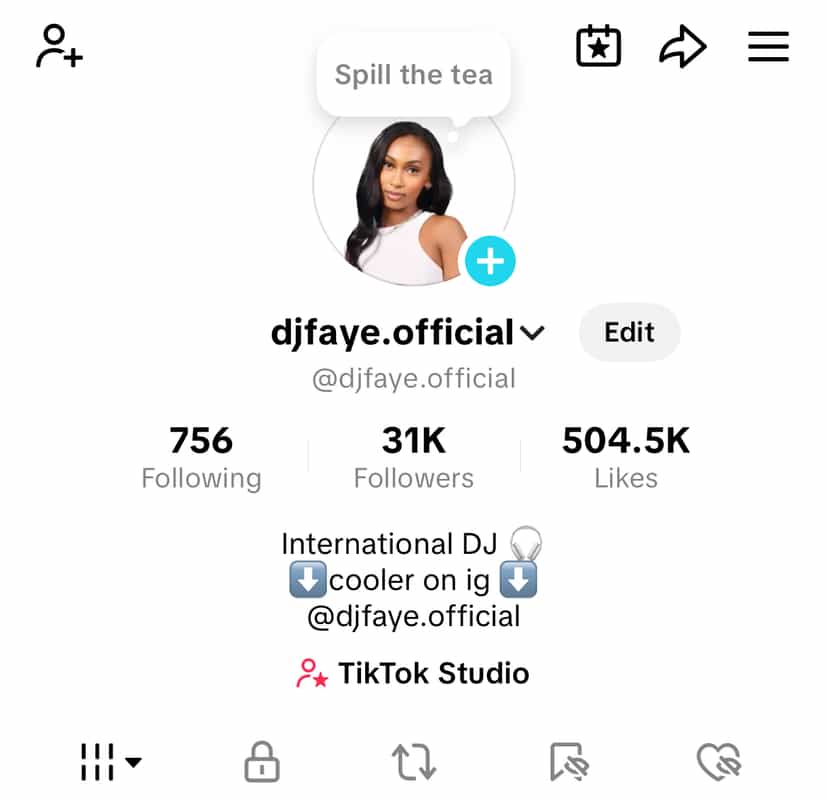
Task: Switch to the saved favorites tab
Action: [x=569, y=762]
